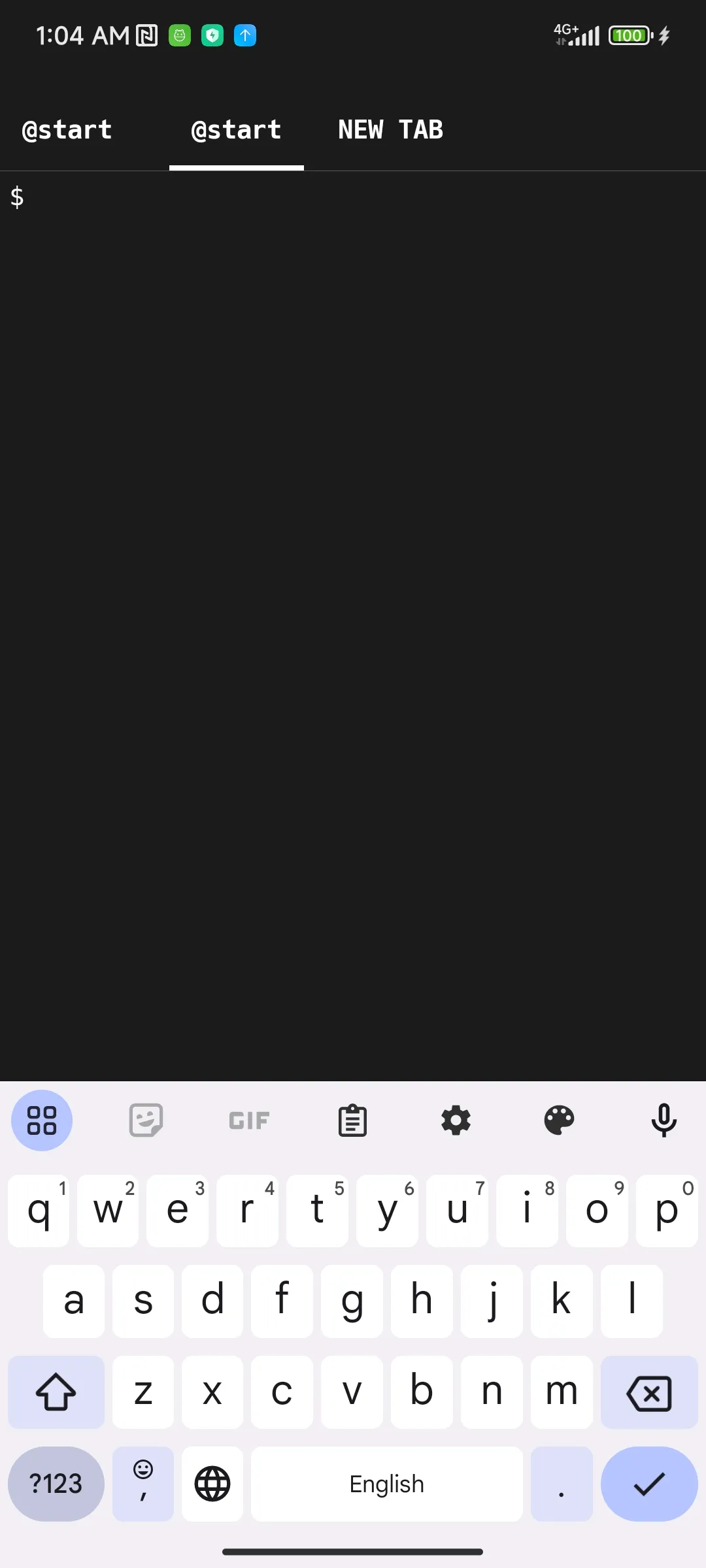The width and height of the screenshot is (706, 1568).
Task: Open the keyboard tools grid menu
Action: tap(42, 1121)
